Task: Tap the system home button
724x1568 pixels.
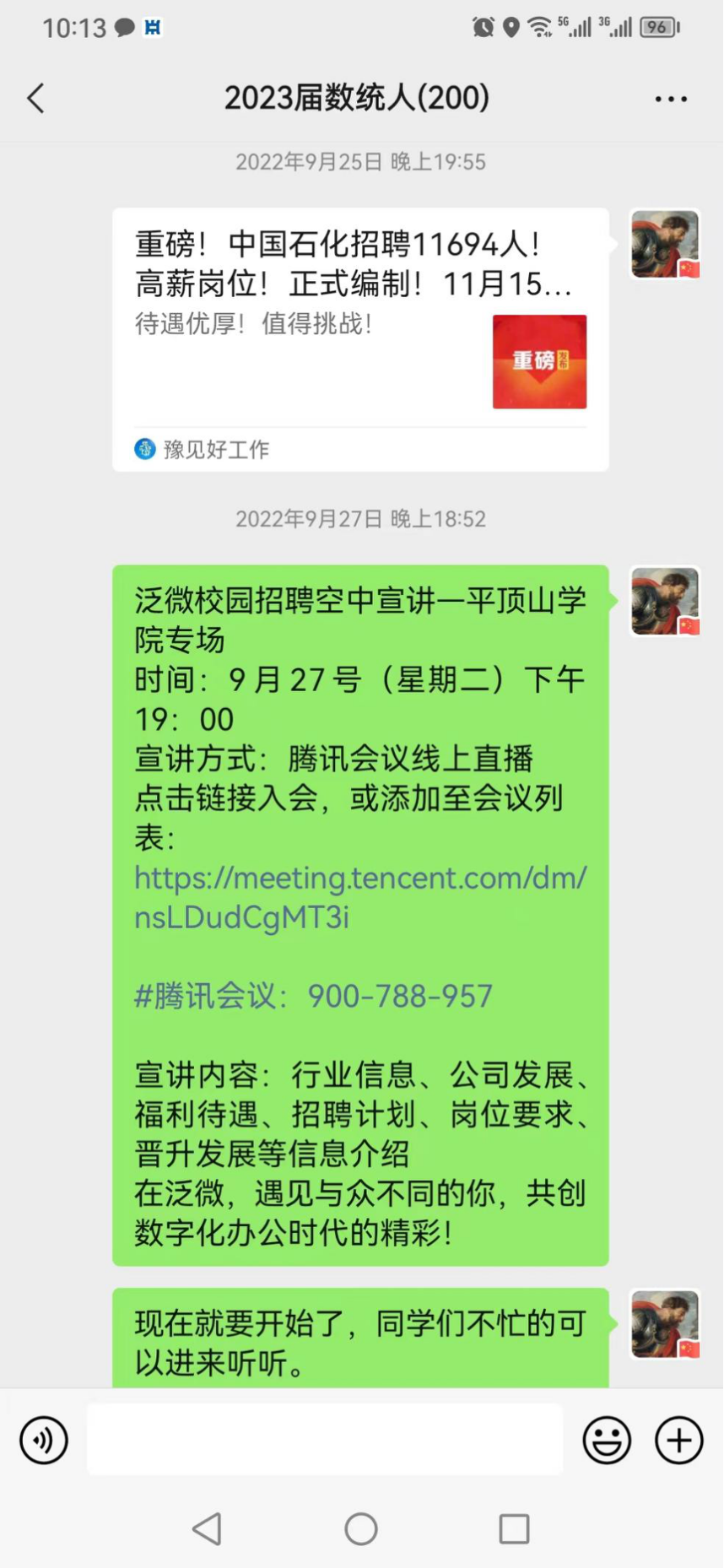Action: click(361, 1528)
